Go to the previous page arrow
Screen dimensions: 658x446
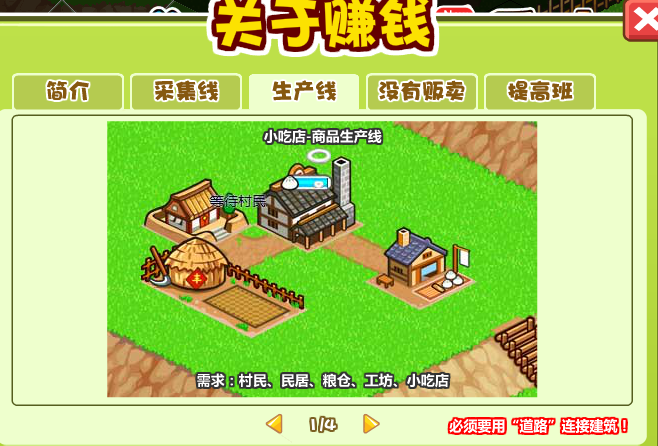click(x=274, y=424)
